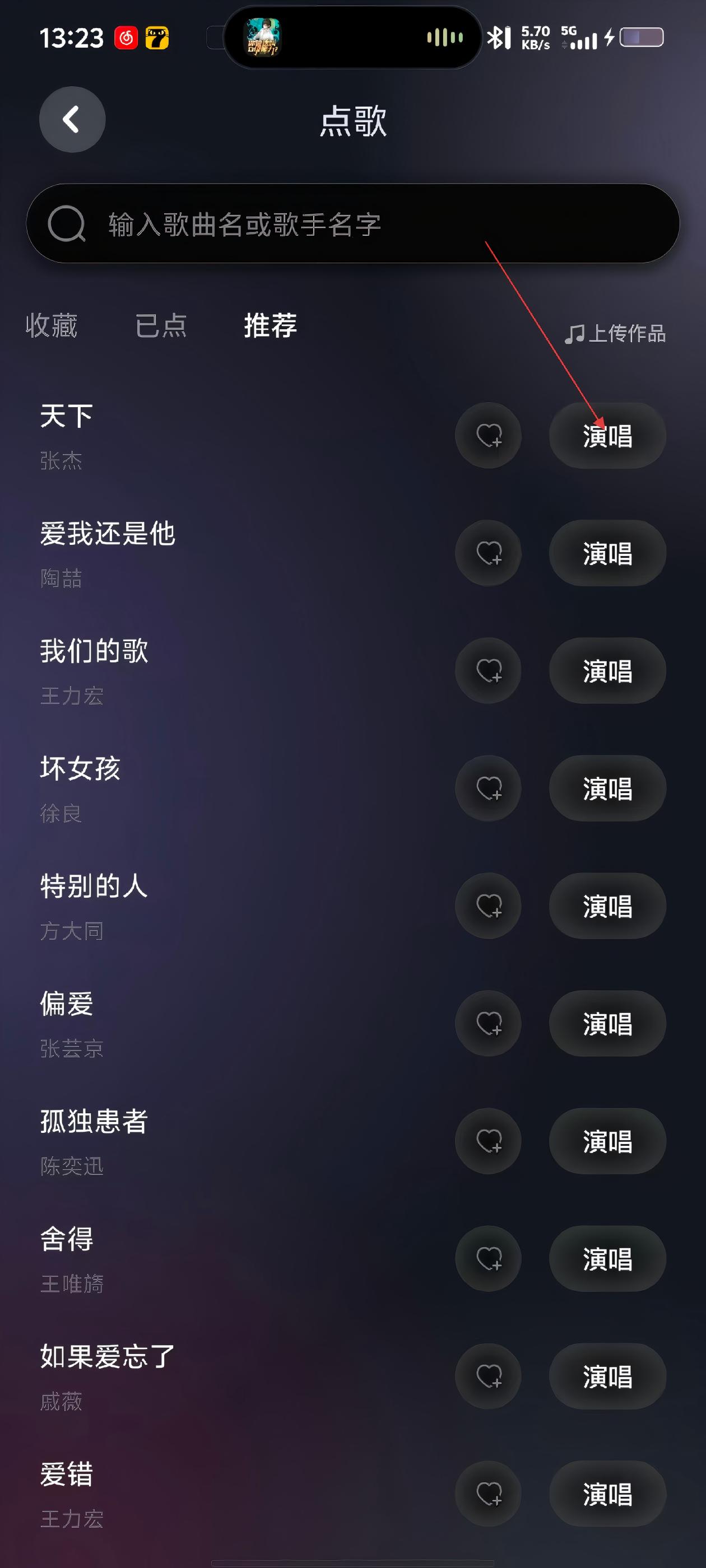Go back using the arrow button
The width and height of the screenshot is (706, 1568).
(x=72, y=119)
